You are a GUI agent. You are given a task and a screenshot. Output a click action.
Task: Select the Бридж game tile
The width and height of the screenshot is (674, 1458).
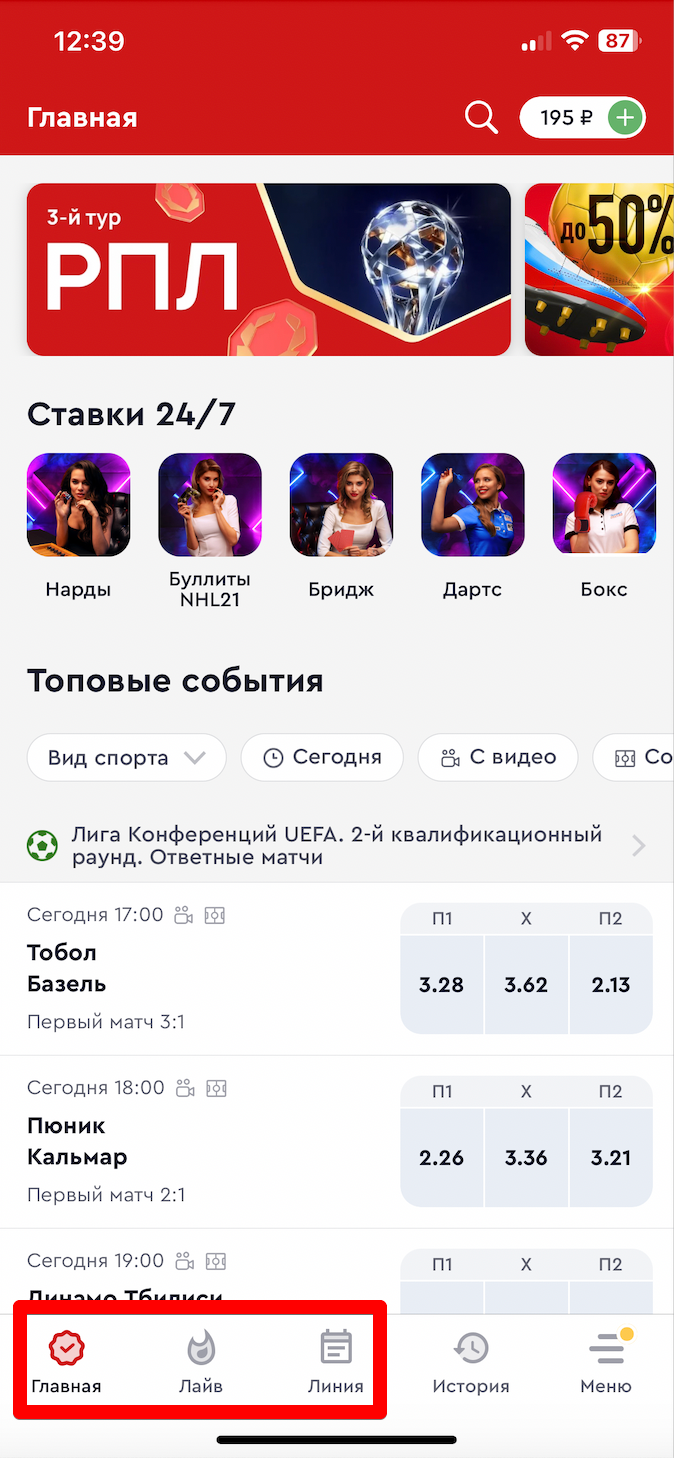pyautogui.click(x=341, y=505)
